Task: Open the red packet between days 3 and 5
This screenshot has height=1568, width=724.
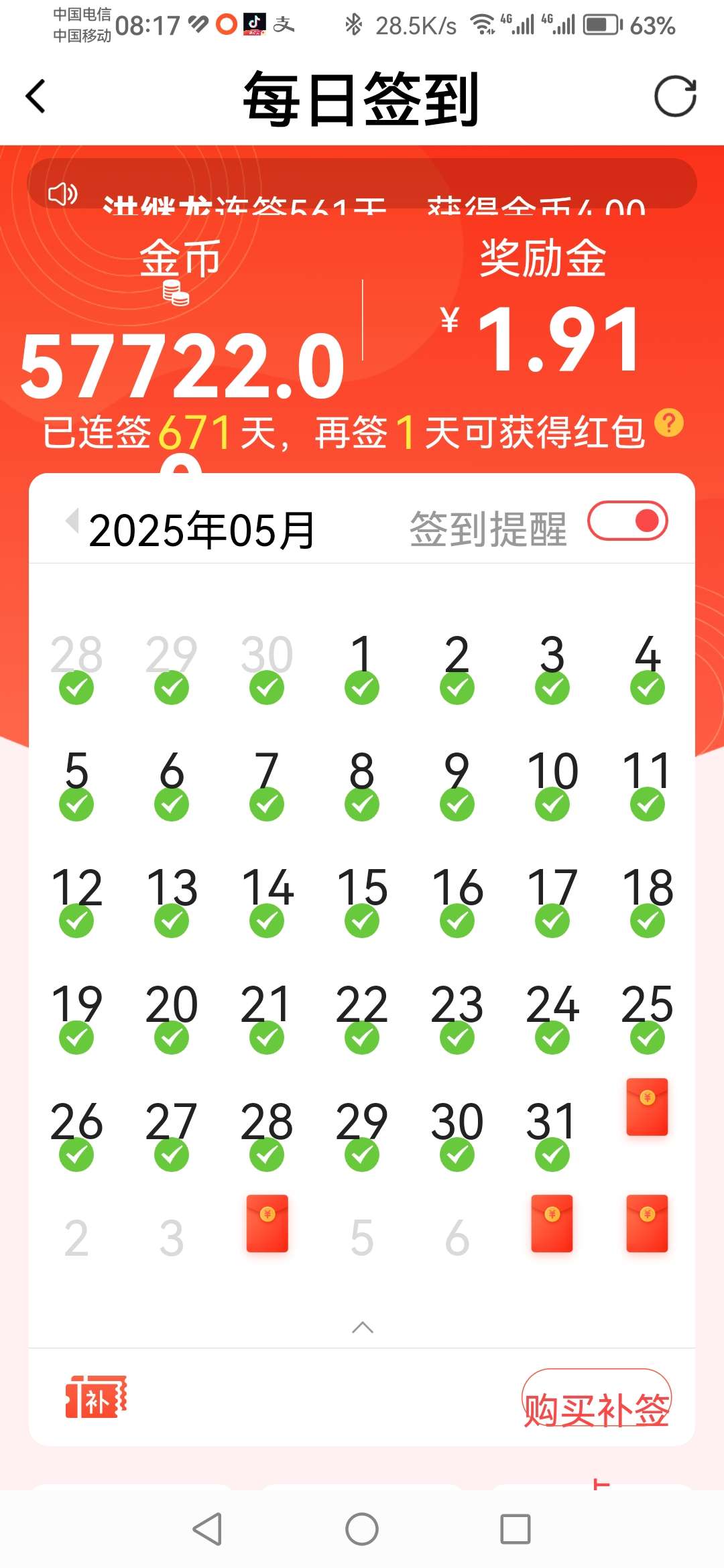Action: 267,1224
